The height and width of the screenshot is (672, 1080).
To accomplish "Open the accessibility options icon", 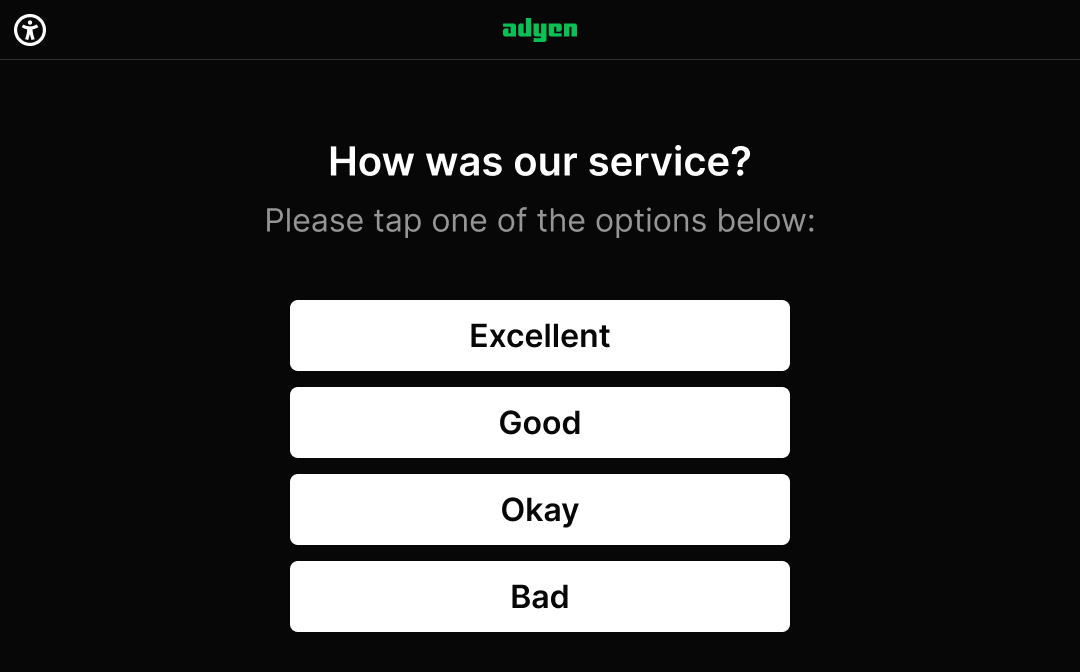I will click(31, 30).
